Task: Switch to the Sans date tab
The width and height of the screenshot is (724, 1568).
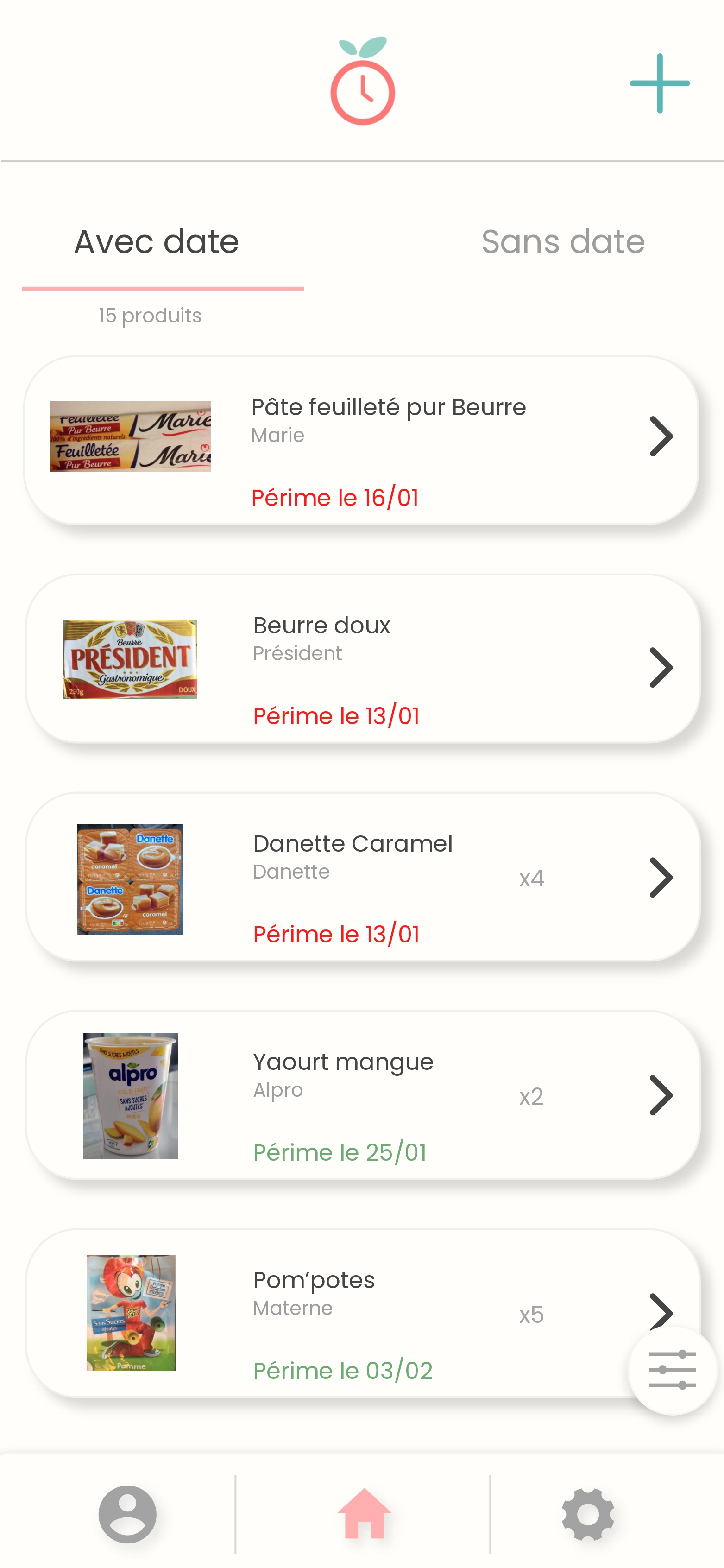Action: (x=563, y=241)
